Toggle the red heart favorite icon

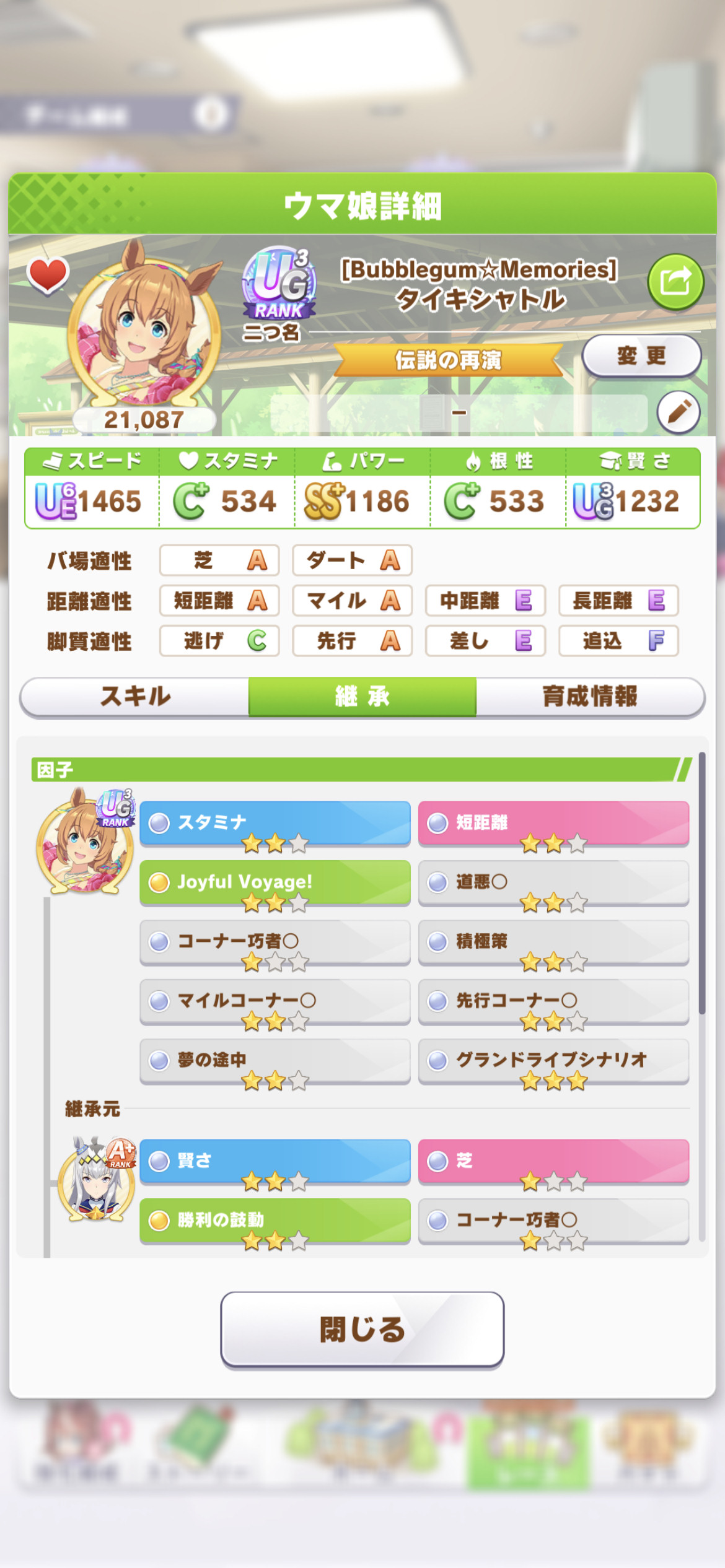48,275
